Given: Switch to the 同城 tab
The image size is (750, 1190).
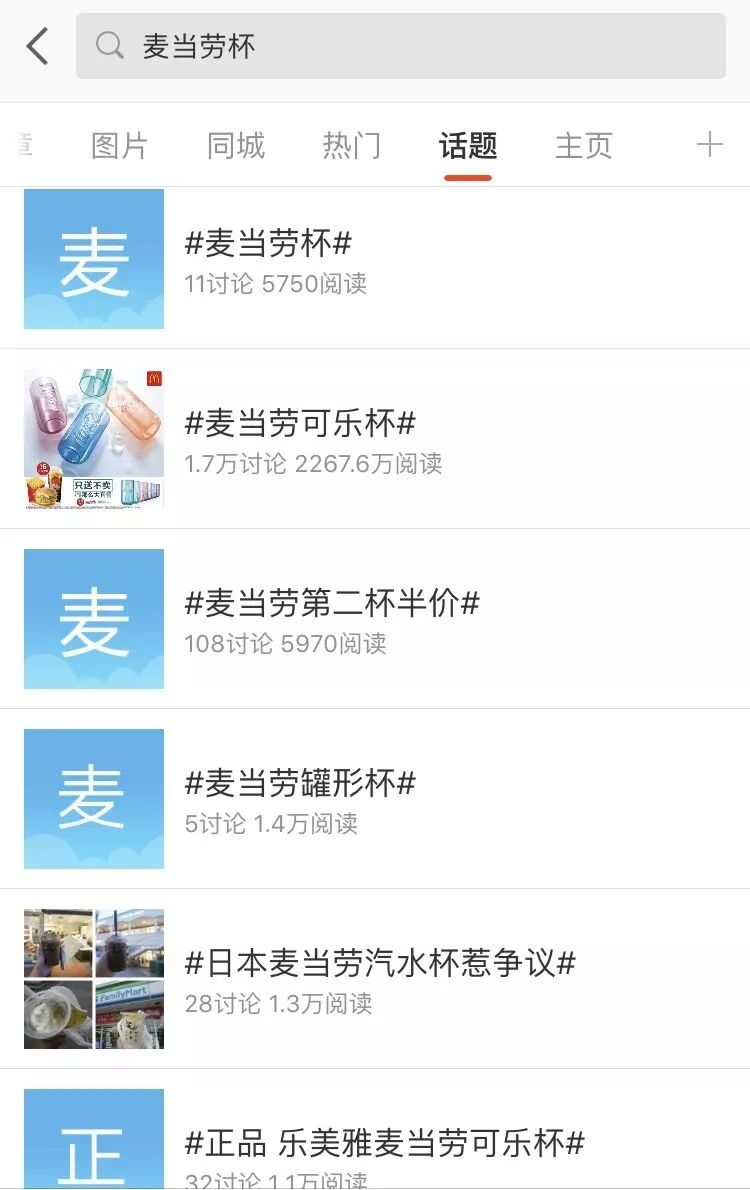Looking at the screenshot, I should [x=236, y=146].
